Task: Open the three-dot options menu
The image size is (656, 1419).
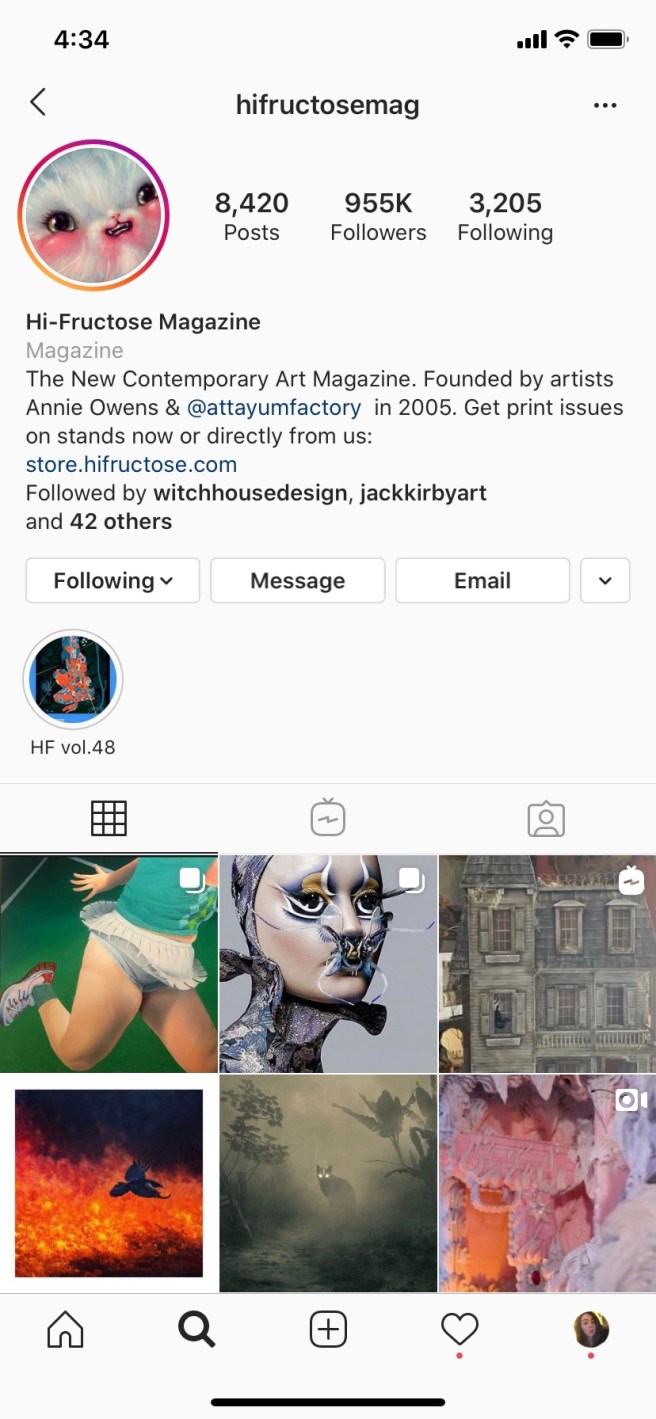Action: [605, 105]
